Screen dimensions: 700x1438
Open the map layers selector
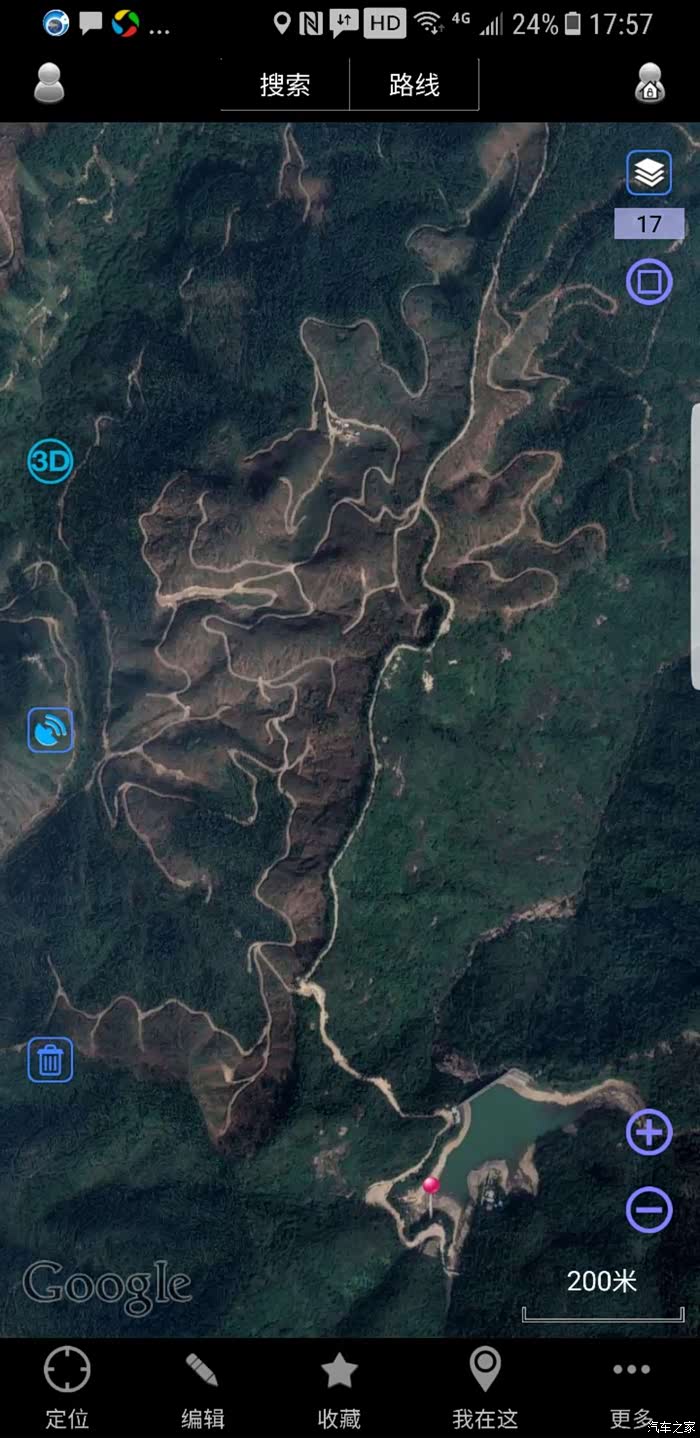point(649,173)
